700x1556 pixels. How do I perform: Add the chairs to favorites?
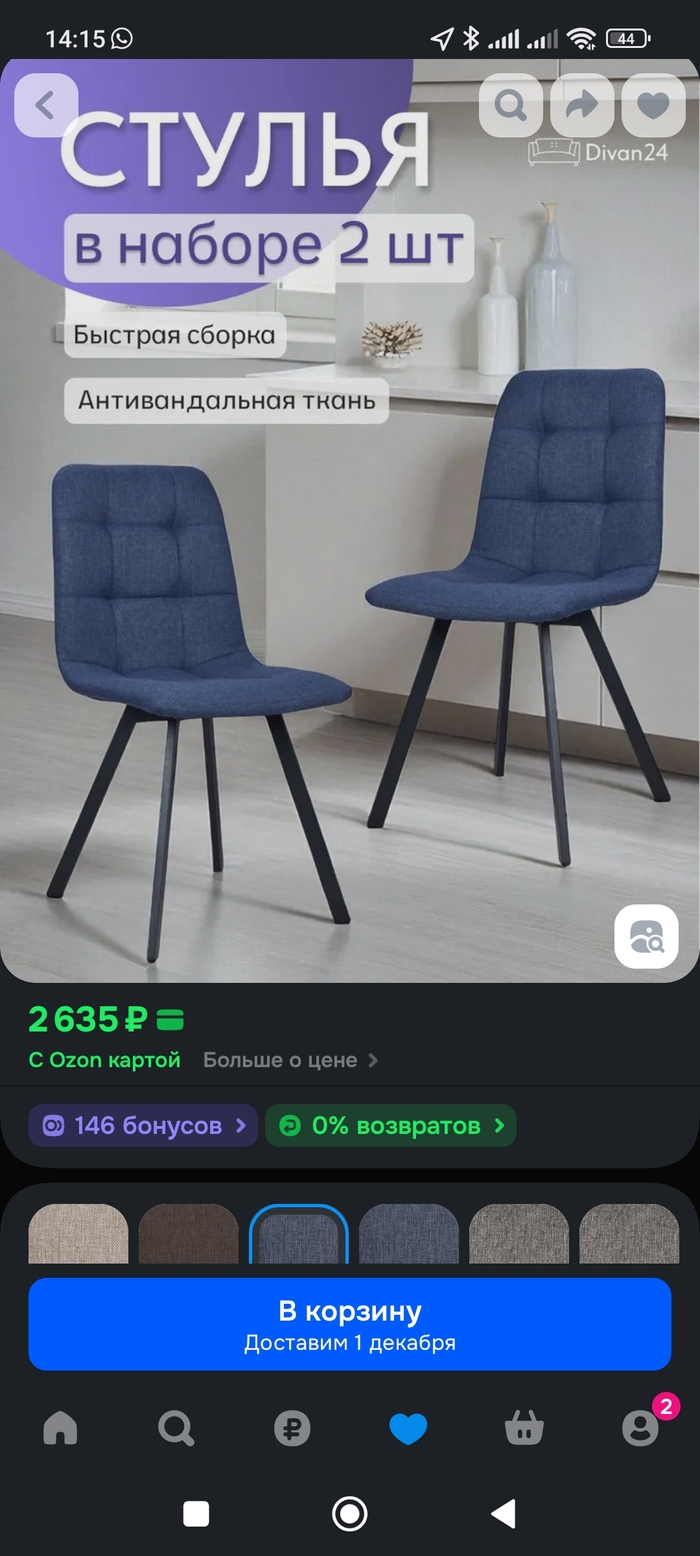653,105
